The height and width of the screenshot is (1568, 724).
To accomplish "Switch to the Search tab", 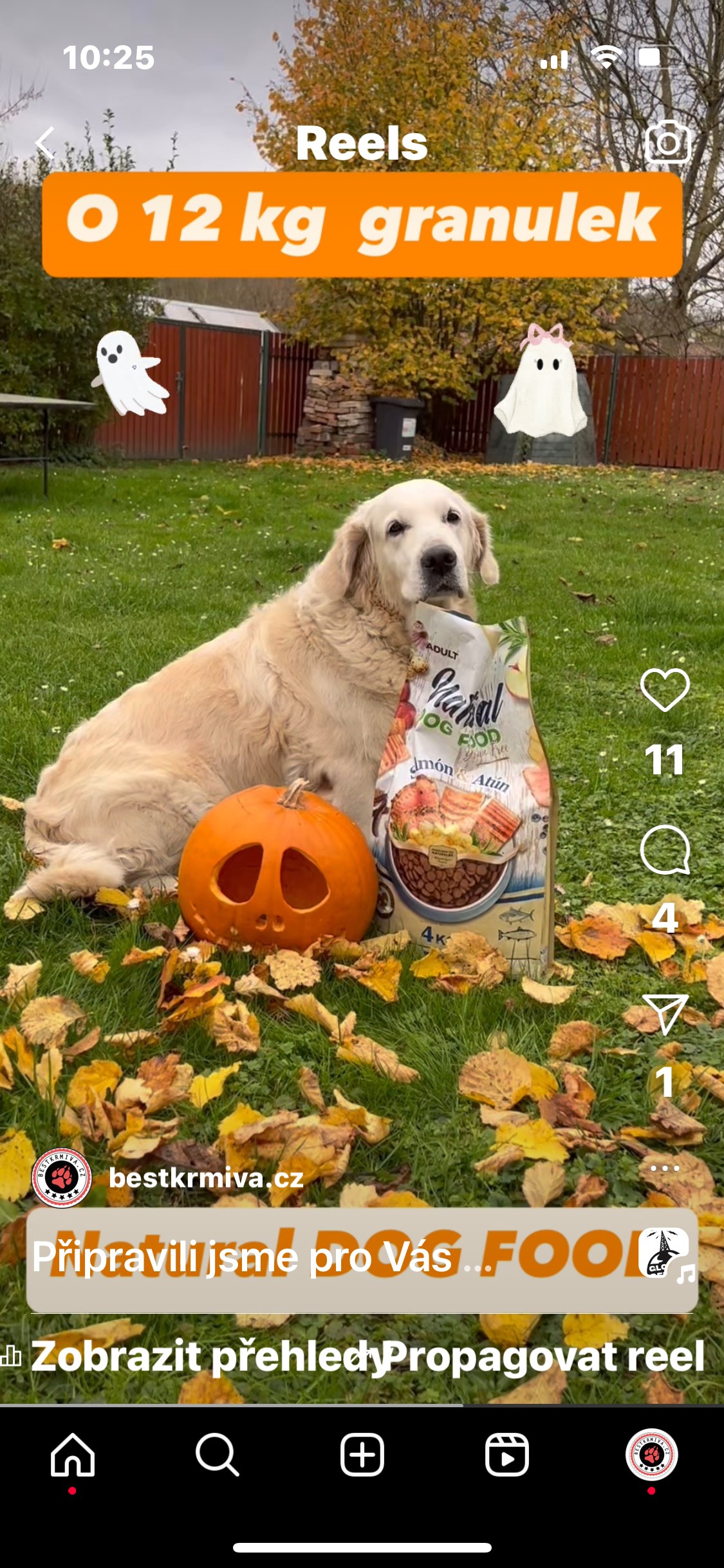I will (x=218, y=1455).
